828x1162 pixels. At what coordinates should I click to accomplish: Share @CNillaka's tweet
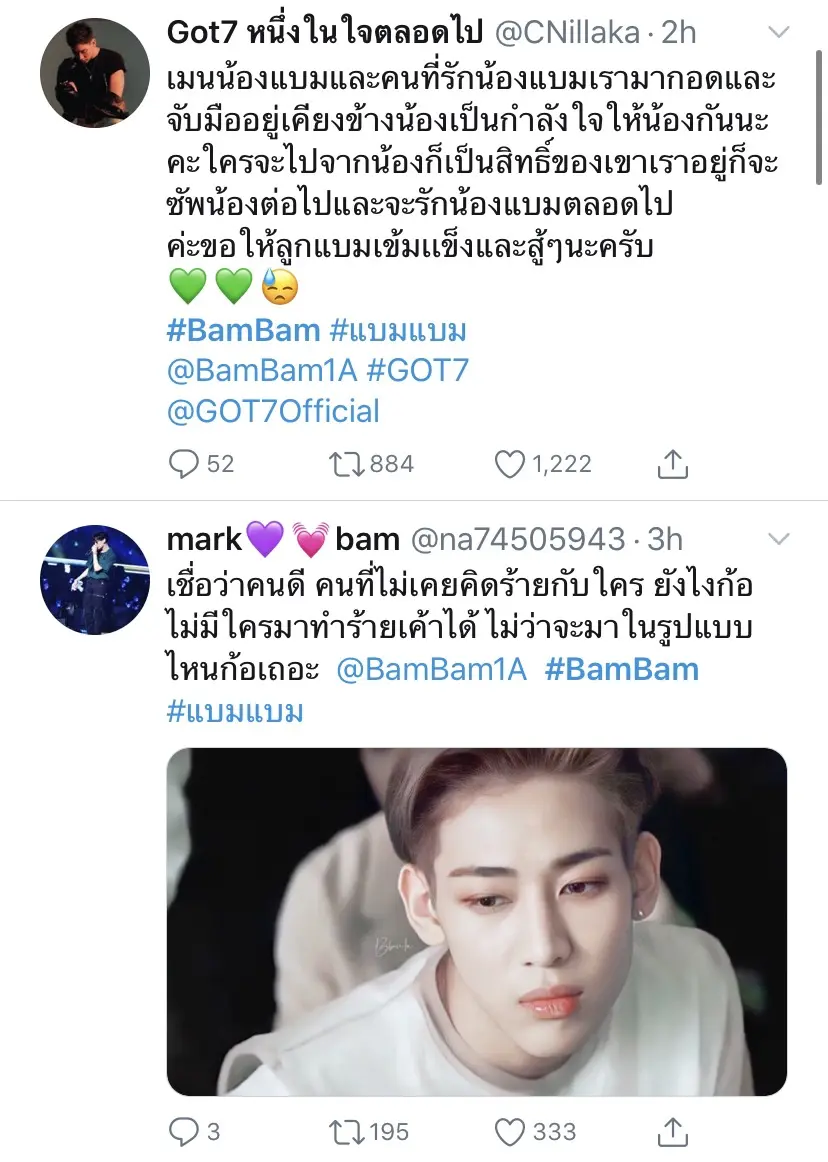(673, 463)
